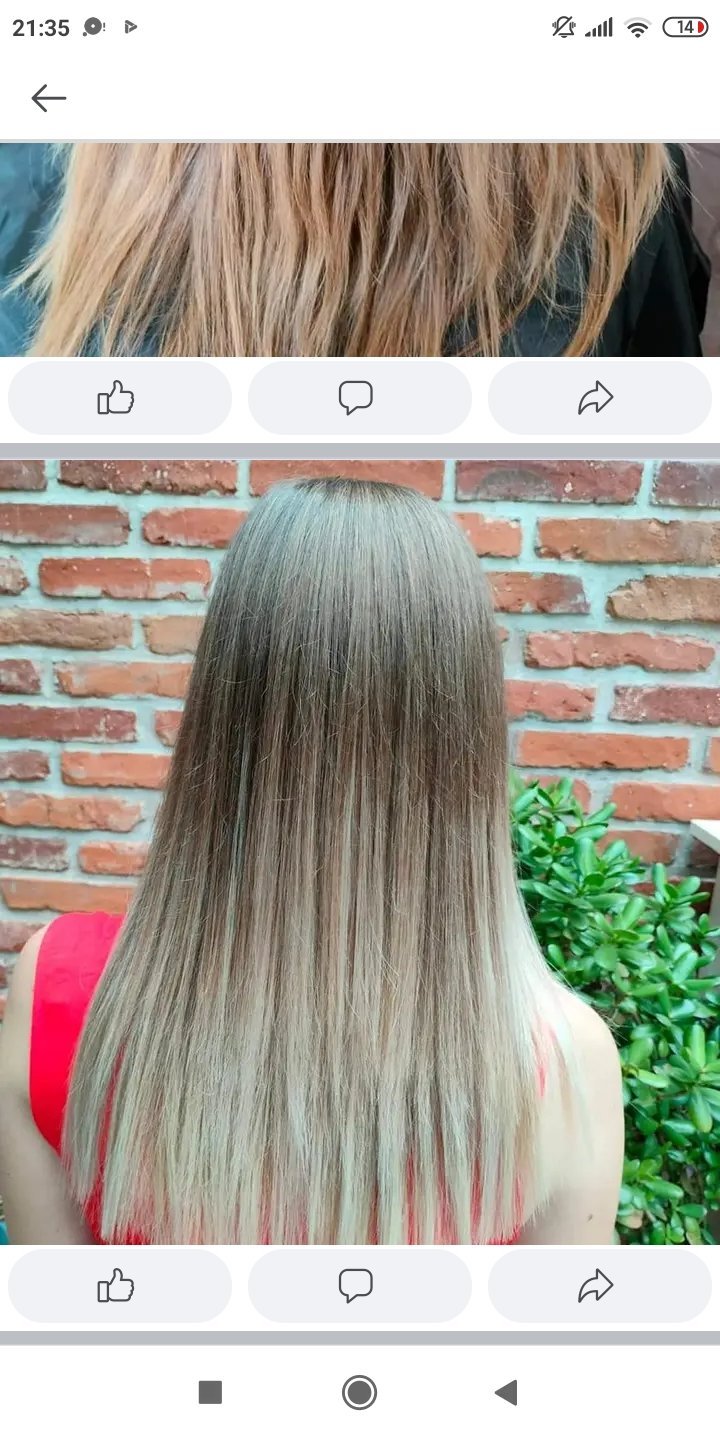The width and height of the screenshot is (720, 1440).
Task: Open recent apps with the square button
Action: pos(210,1392)
